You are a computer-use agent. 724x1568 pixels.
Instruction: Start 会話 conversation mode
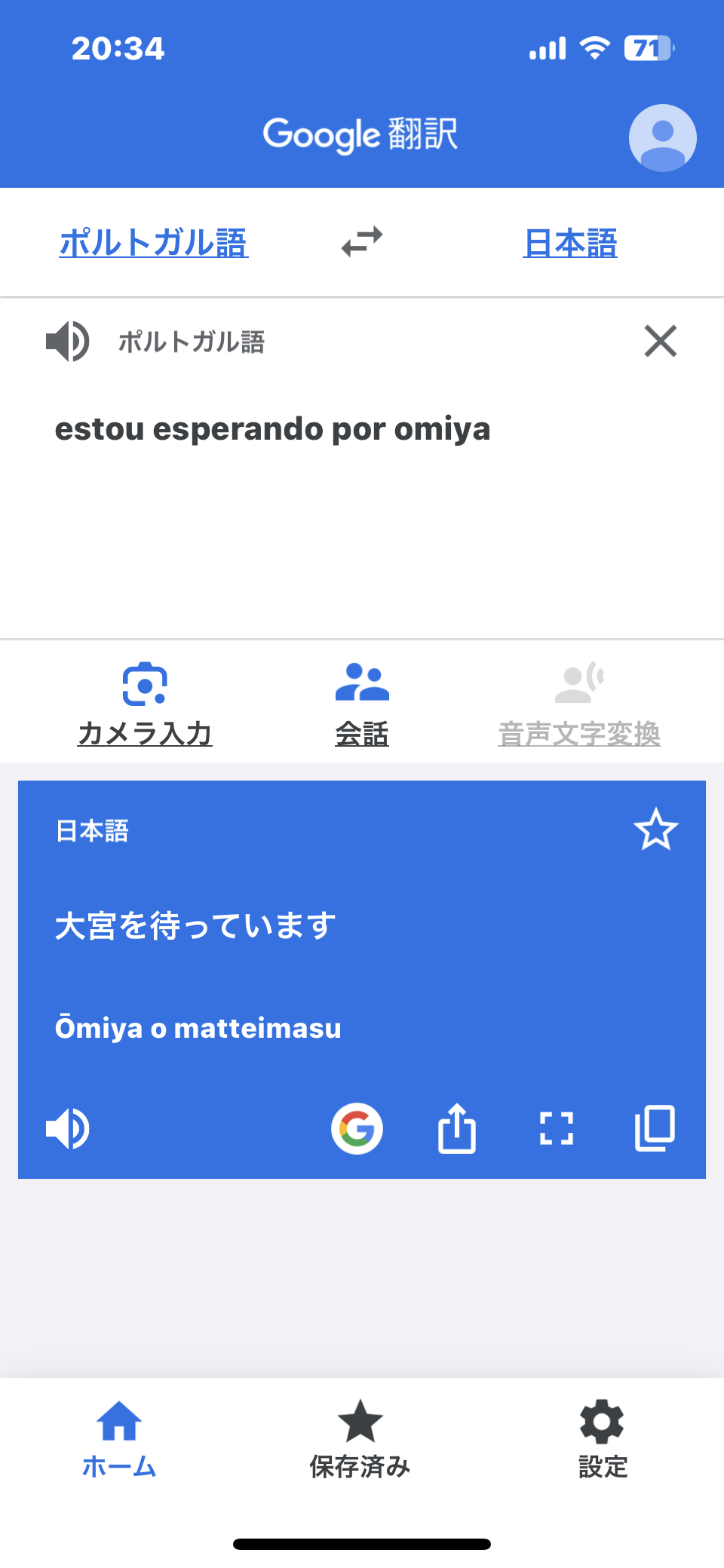[362, 704]
